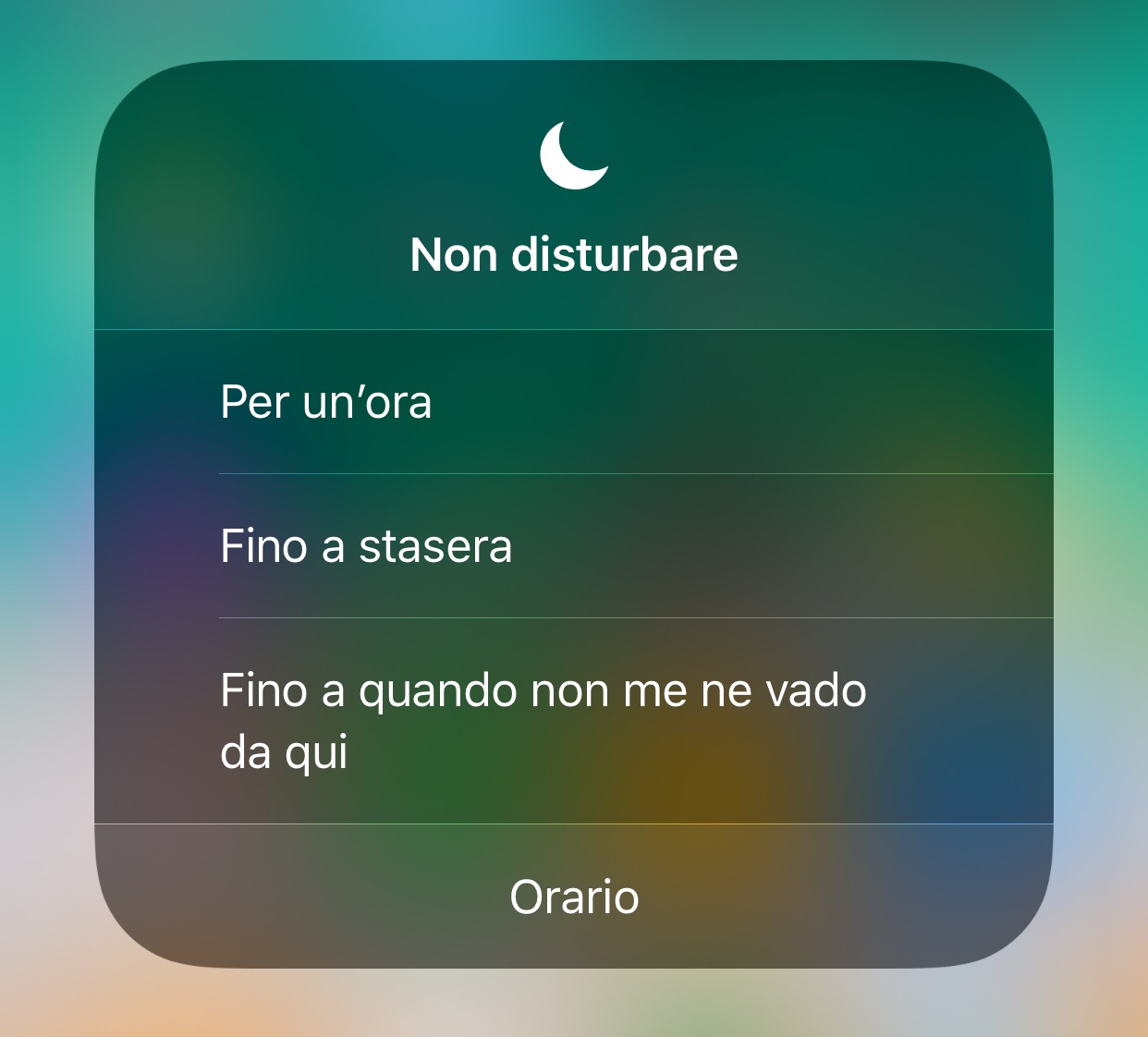Viewport: 1148px width, 1037px height.
Task: Enable until "Fino a quando non me ne vado da qui"
Action: (543, 720)
